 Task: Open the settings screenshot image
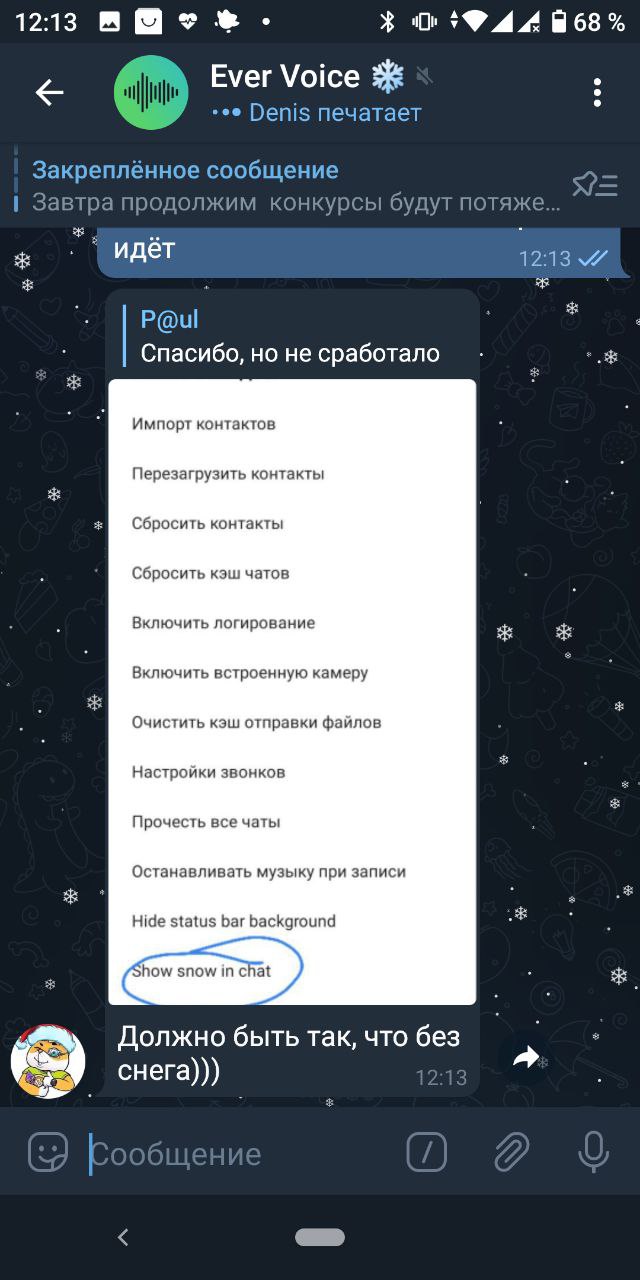(x=292, y=690)
